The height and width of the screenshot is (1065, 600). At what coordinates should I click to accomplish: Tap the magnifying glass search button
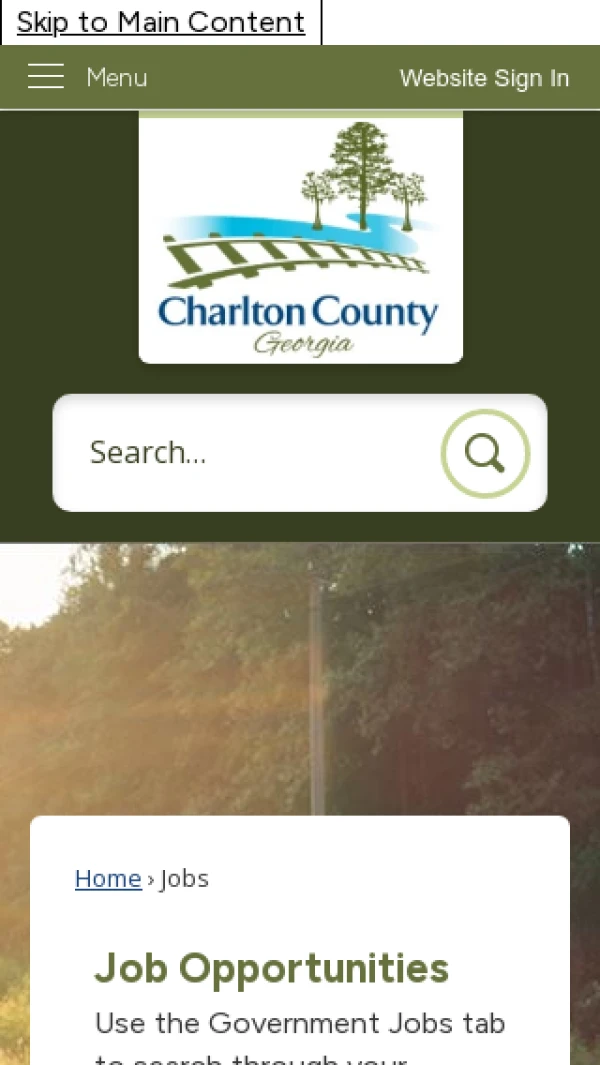(x=485, y=453)
